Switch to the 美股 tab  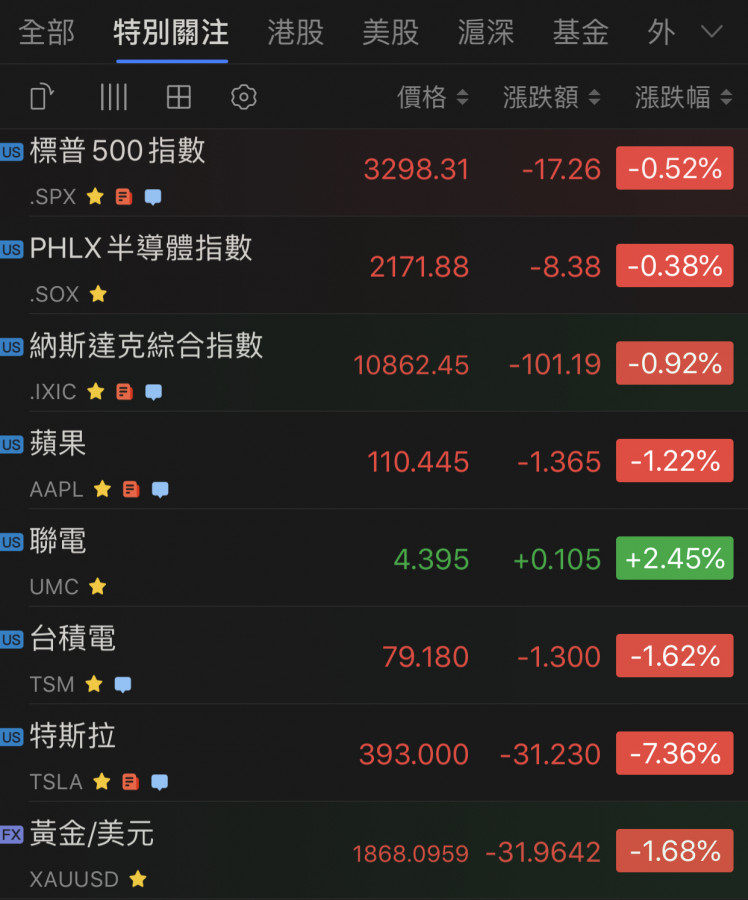pyautogui.click(x=390, y=33)
